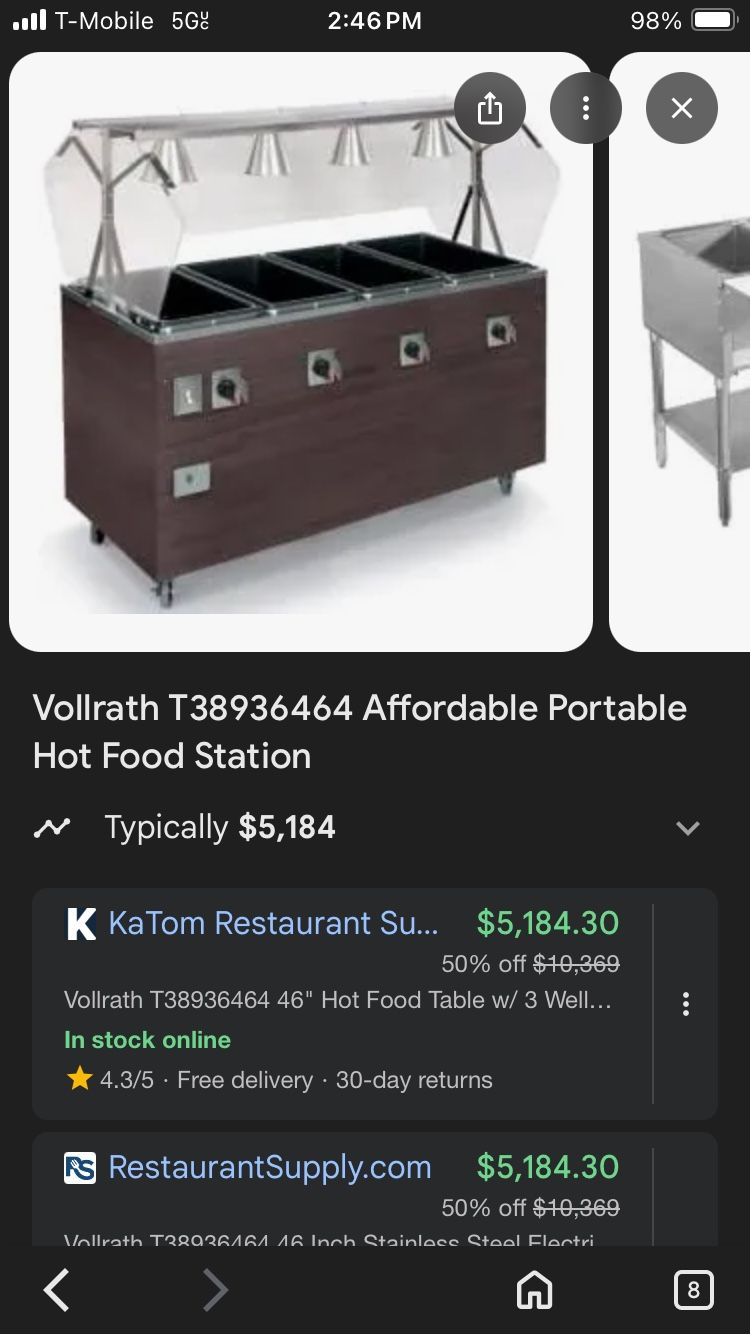Expand the Typically $5,184 price details

(x=687, y=828)
